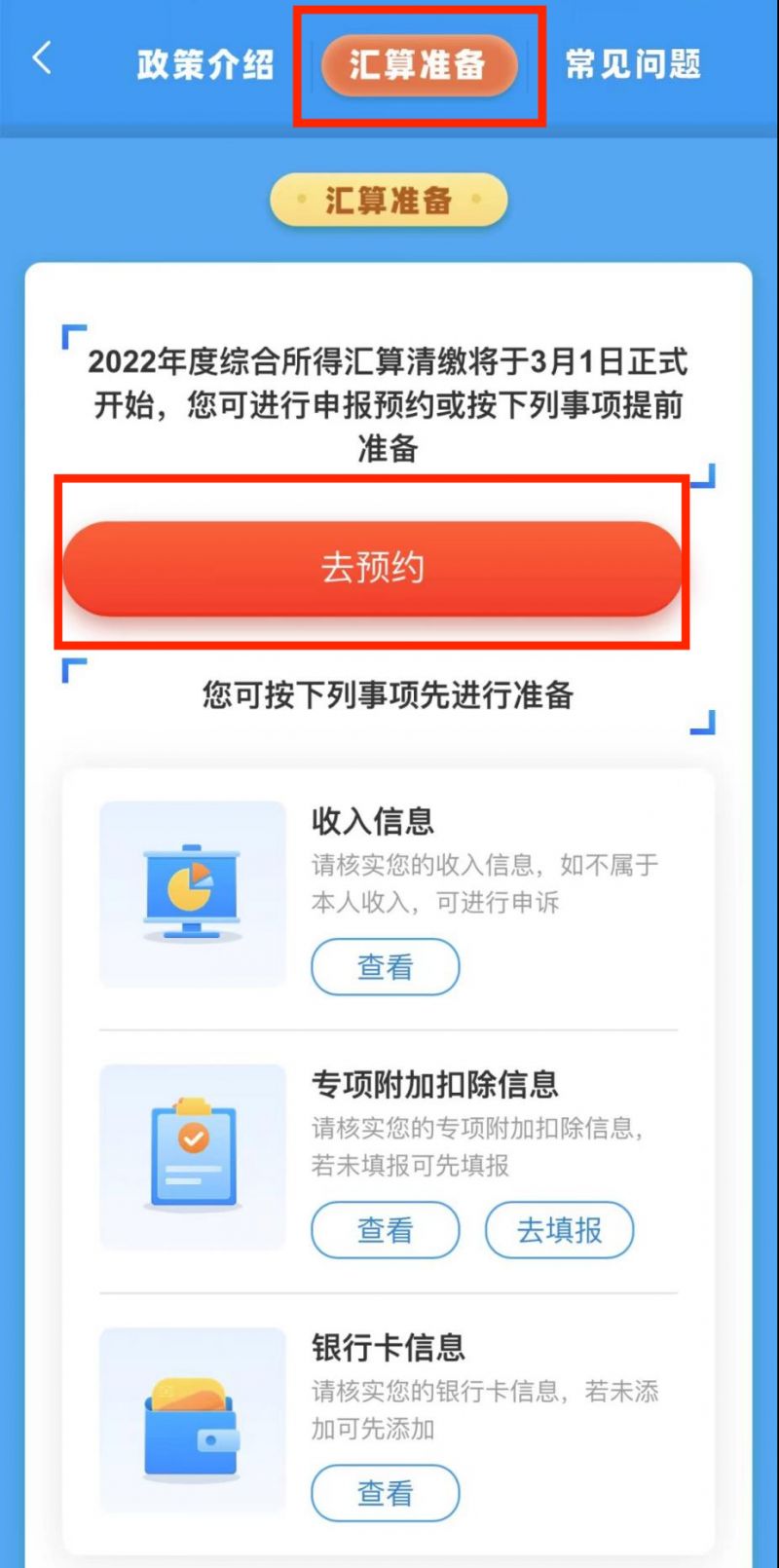Open the 常见问题 tab
The width and height of the screenshot is (779, 1568).
coord(633,64)
